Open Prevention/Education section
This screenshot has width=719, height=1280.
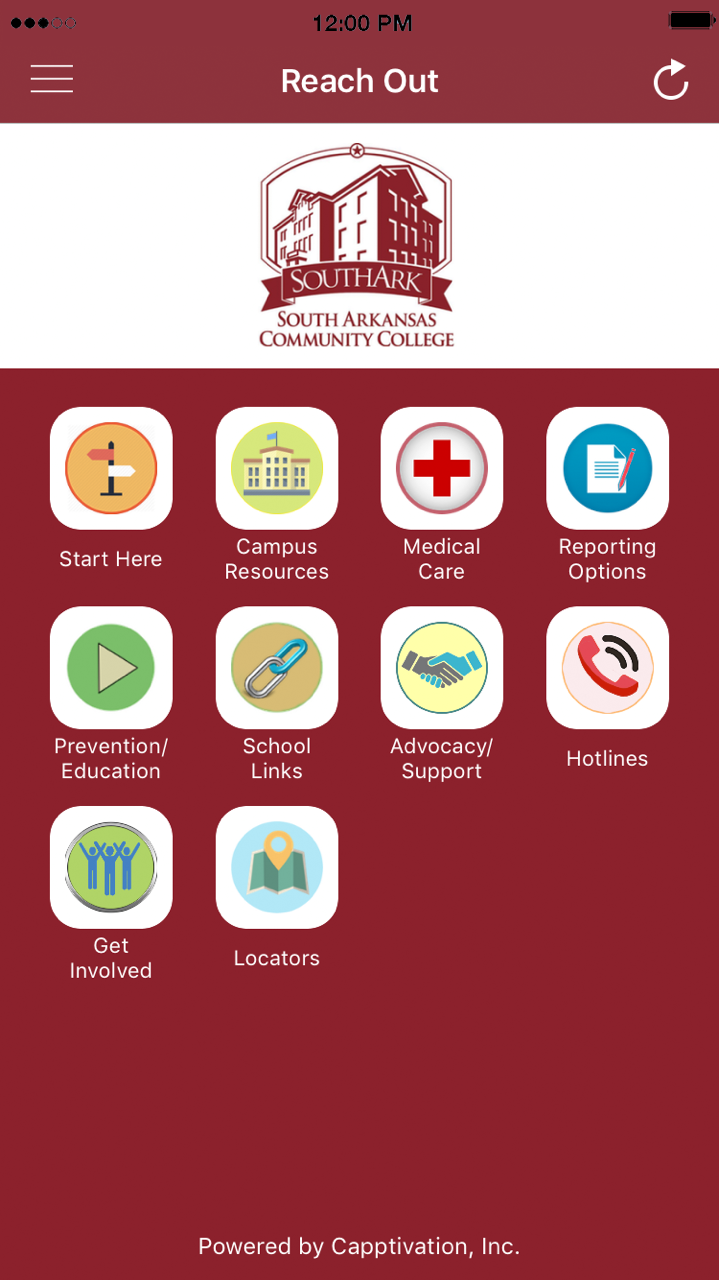tap(111, 667)
